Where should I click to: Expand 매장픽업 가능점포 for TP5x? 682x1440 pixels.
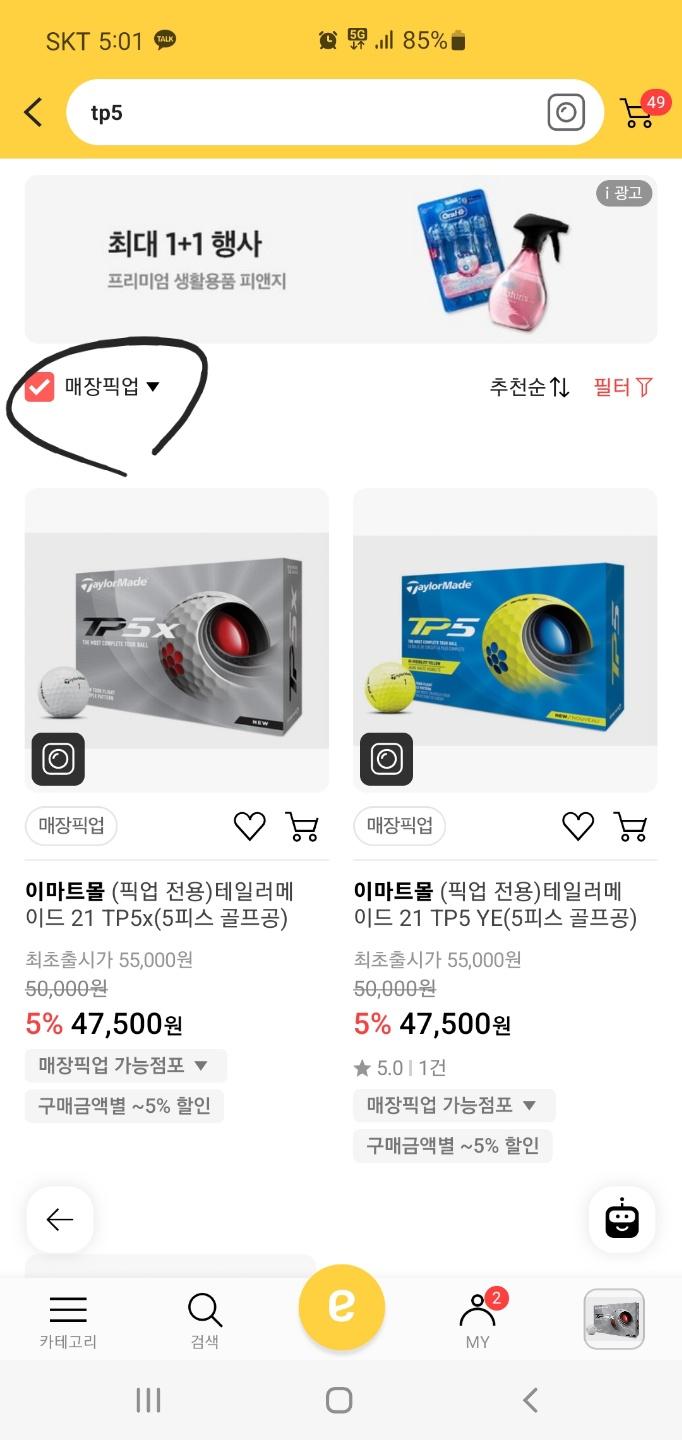coord(125,1065)
